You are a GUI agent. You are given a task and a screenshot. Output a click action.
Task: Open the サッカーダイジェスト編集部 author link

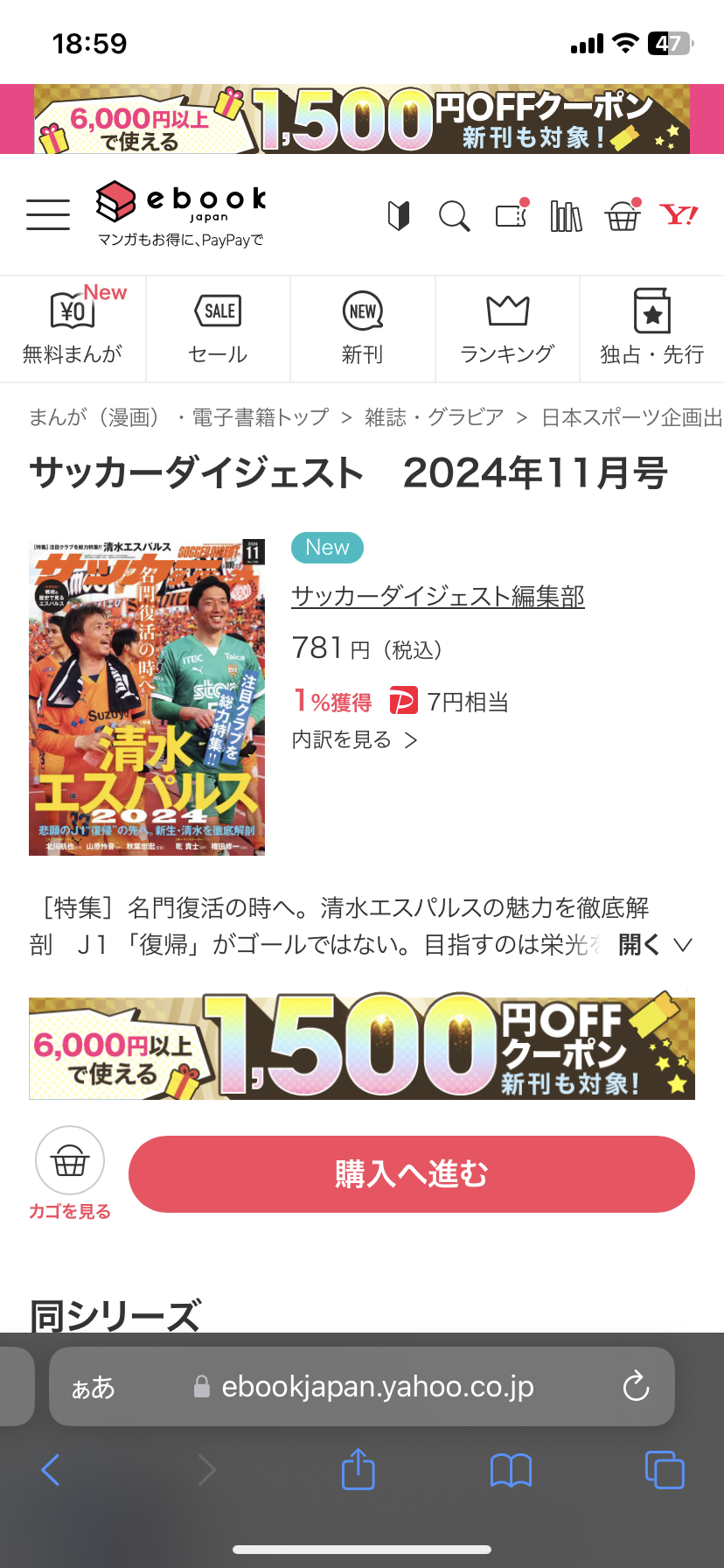click(x=437, y=597)
